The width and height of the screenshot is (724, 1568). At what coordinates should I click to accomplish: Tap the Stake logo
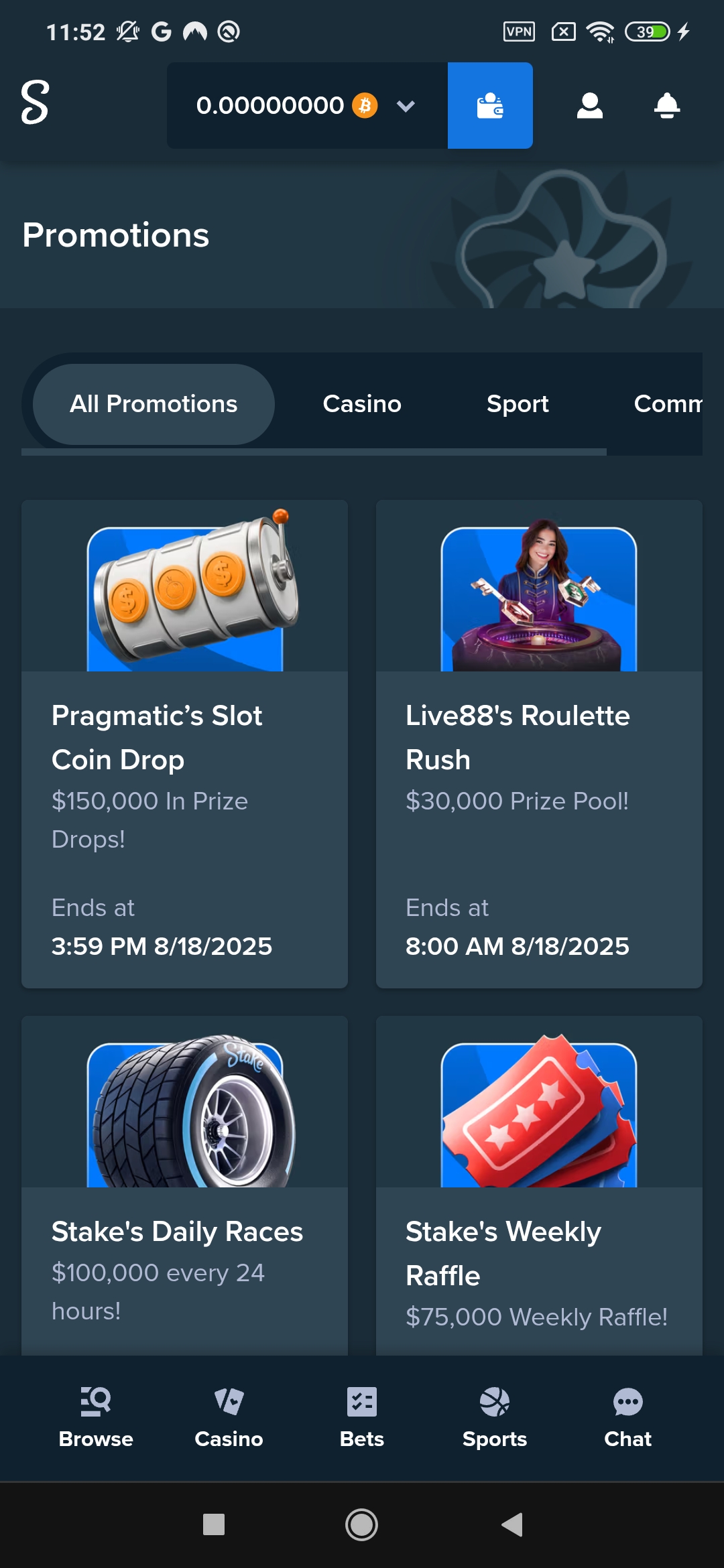[35, 103]
